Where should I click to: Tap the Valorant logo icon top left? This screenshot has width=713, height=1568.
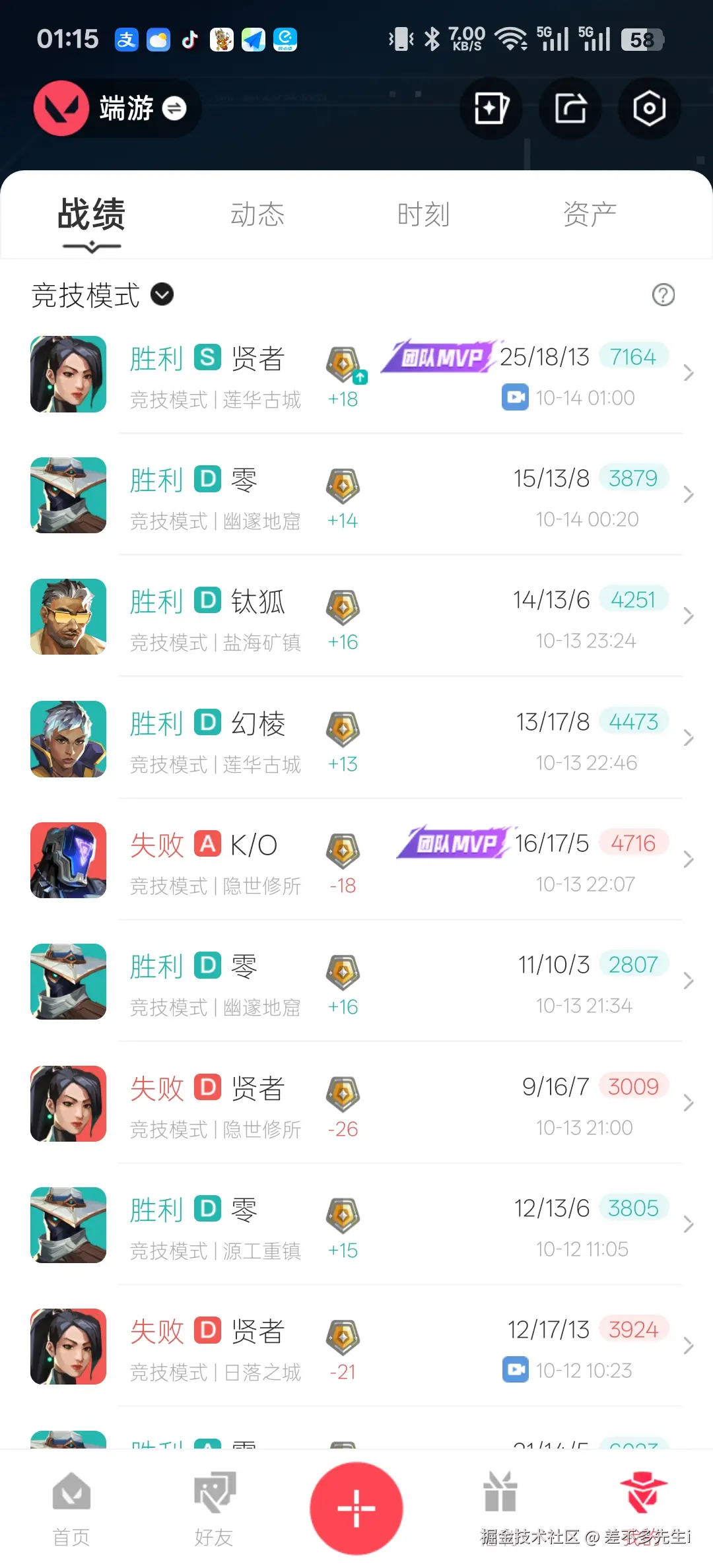click(61, 108)
